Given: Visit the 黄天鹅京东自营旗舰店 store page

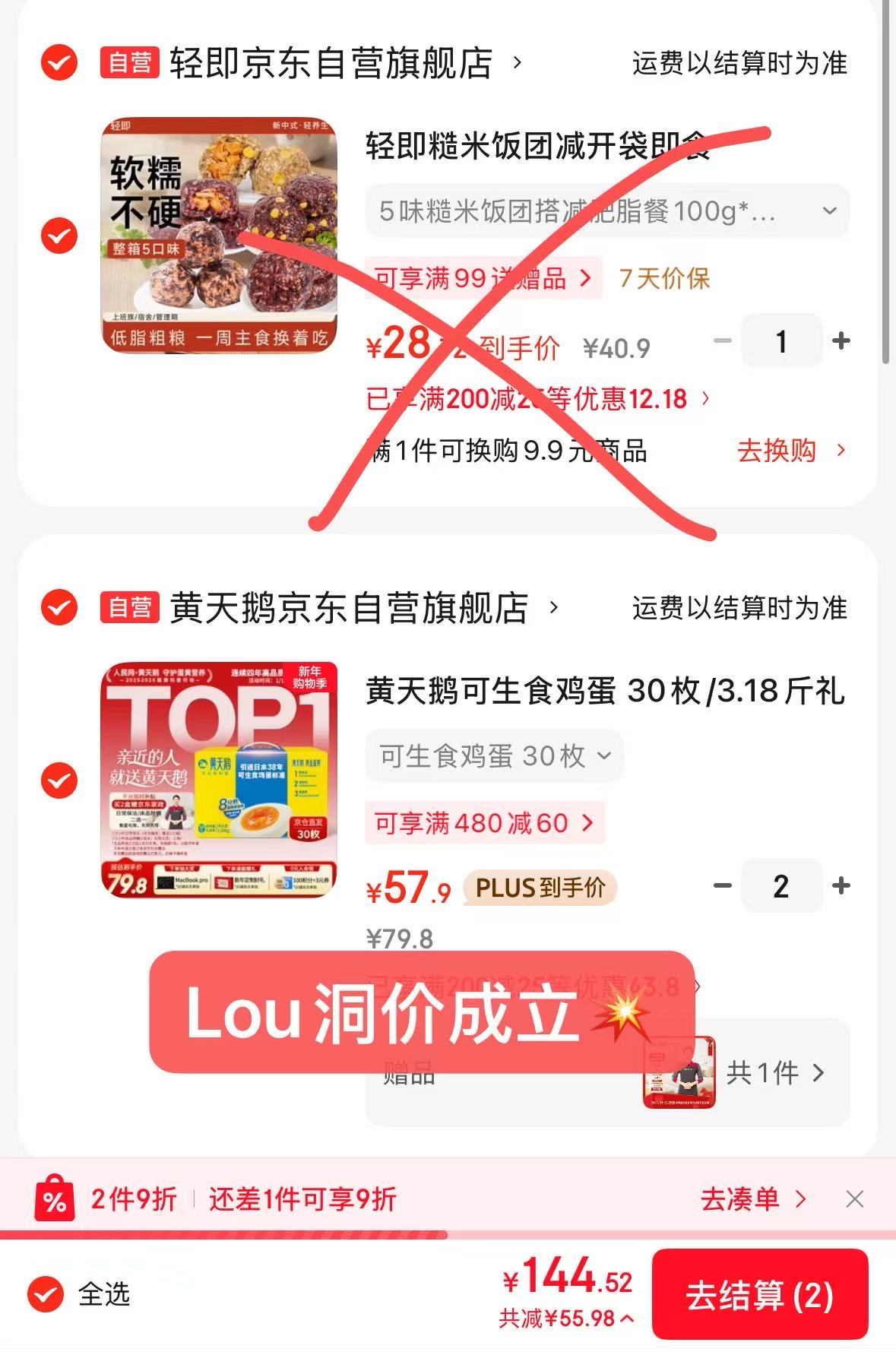Looking at the screenshot, I should click(x=350, y=607).
